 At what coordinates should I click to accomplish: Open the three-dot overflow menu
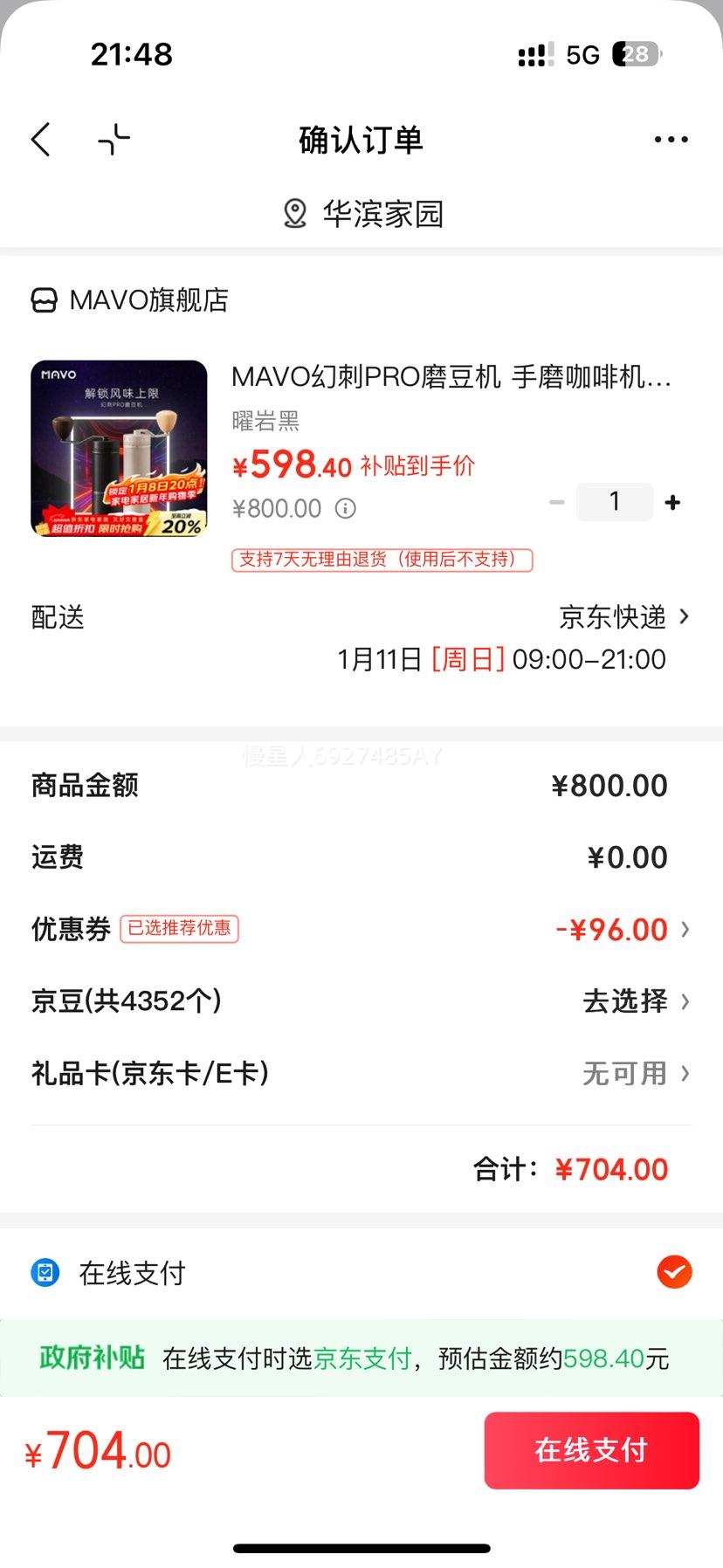point(671,140)
